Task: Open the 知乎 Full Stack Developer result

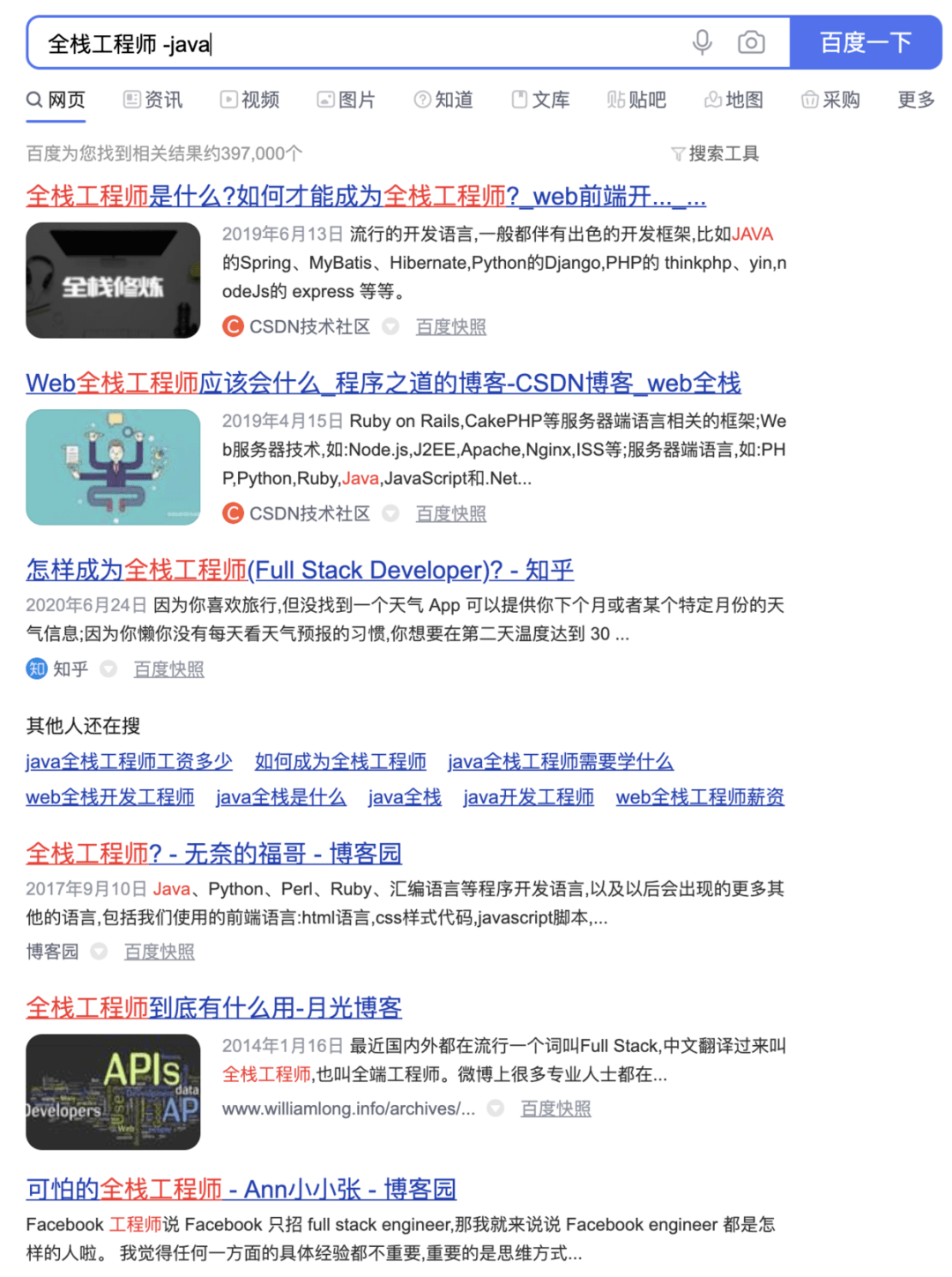Action: pyautogui.click(x=300, y=570)
